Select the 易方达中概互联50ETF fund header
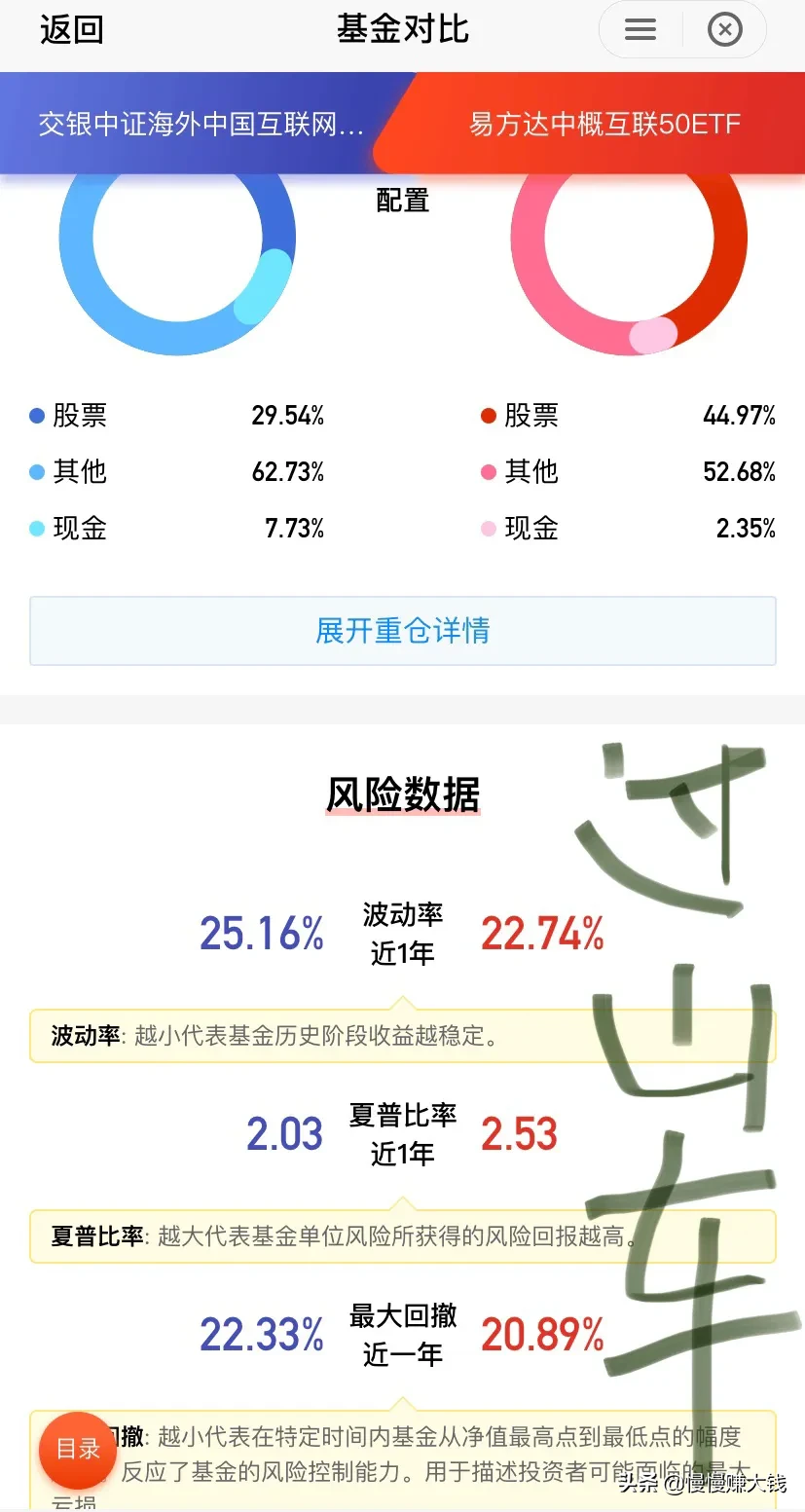The height and width of the screenshot is (1512, 805). point(604,124)
